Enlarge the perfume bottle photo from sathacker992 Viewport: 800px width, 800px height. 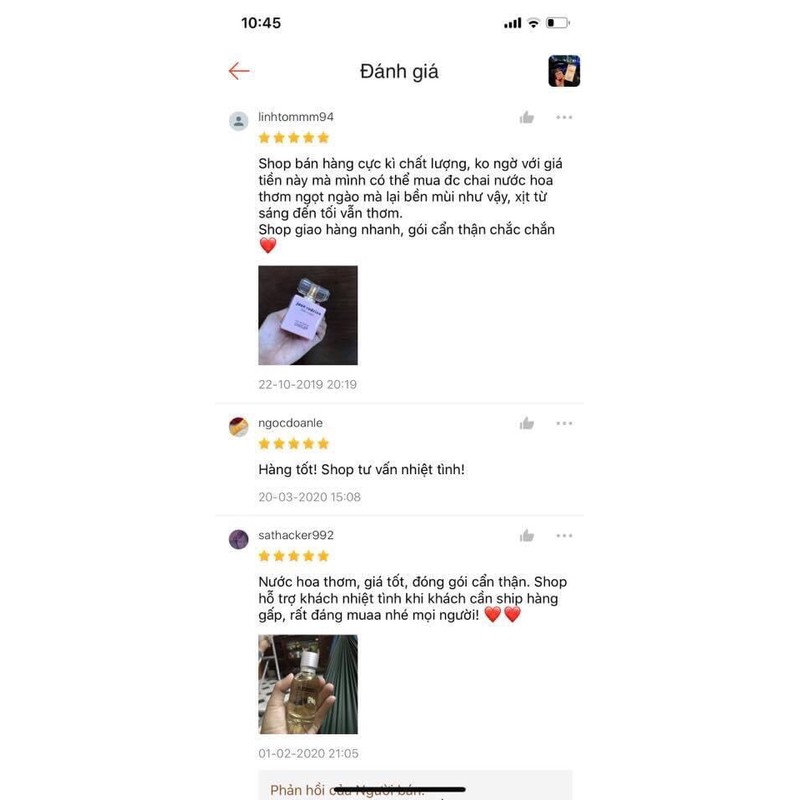pos(308,684)
